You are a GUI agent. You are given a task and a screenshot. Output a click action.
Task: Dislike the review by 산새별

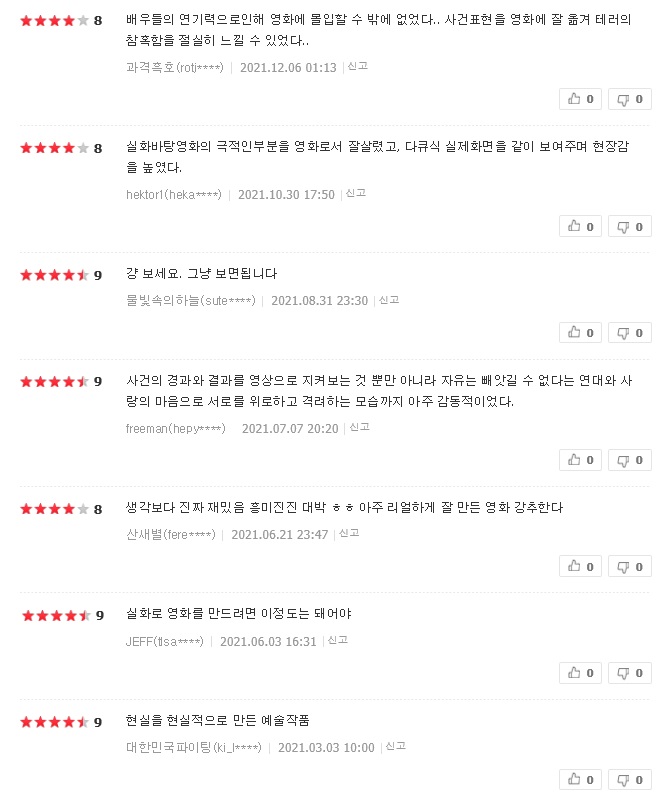coord(629,567)
